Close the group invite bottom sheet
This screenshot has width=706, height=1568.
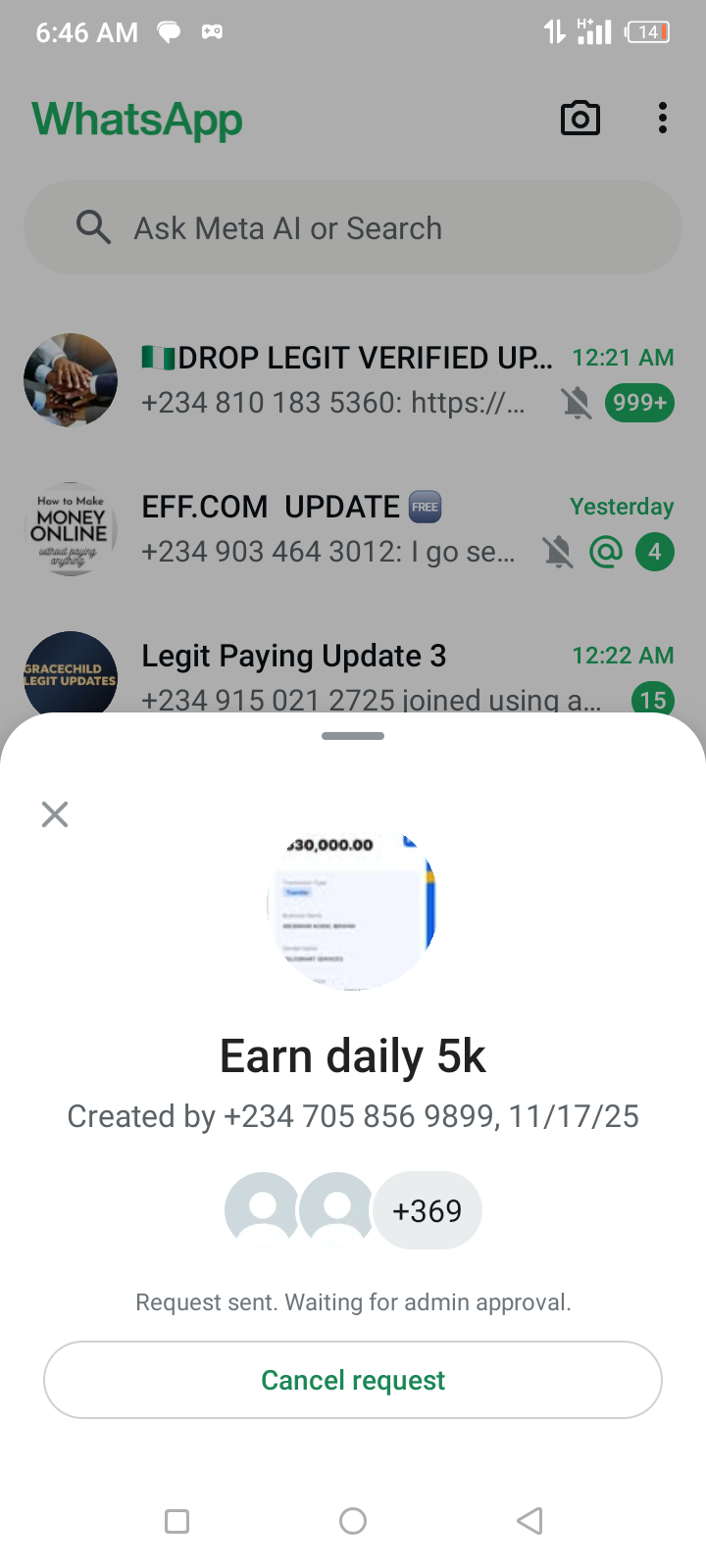coord(55,814)
